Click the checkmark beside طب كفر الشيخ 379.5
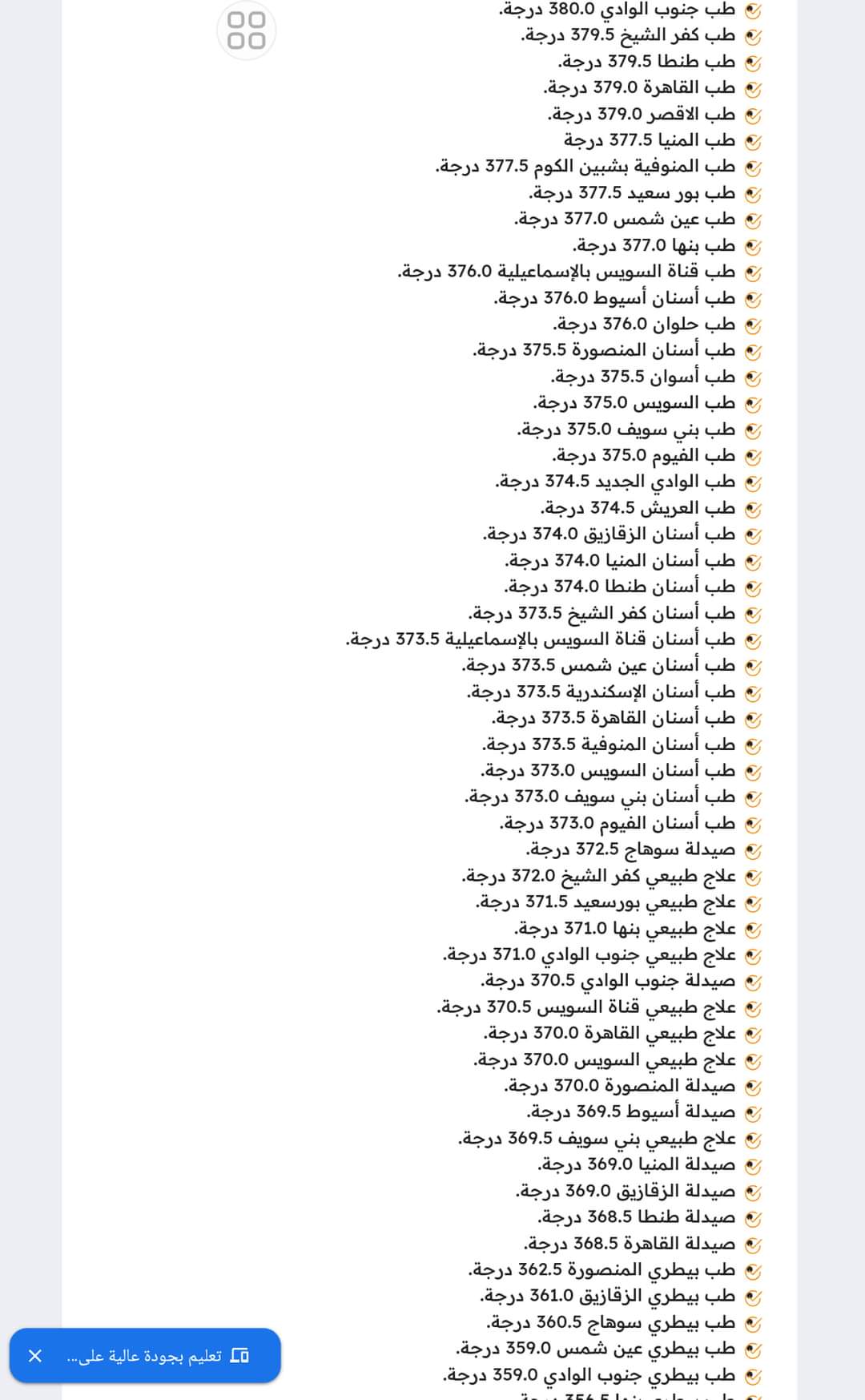 (x=753, y=35)
